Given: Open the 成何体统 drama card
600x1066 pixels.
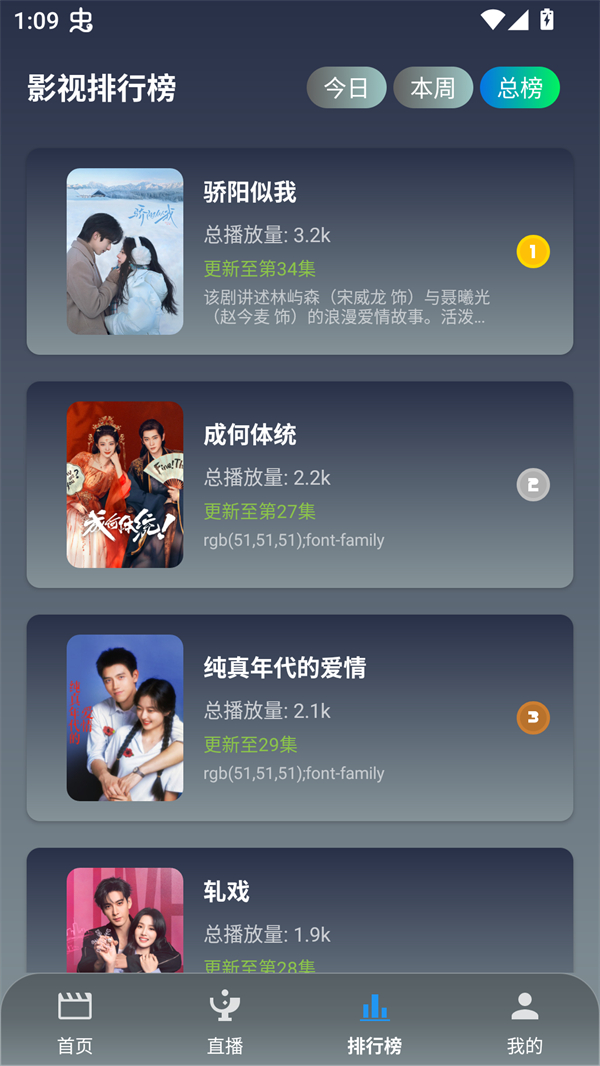Looking at the screenshot, I should tap(300, 485).
